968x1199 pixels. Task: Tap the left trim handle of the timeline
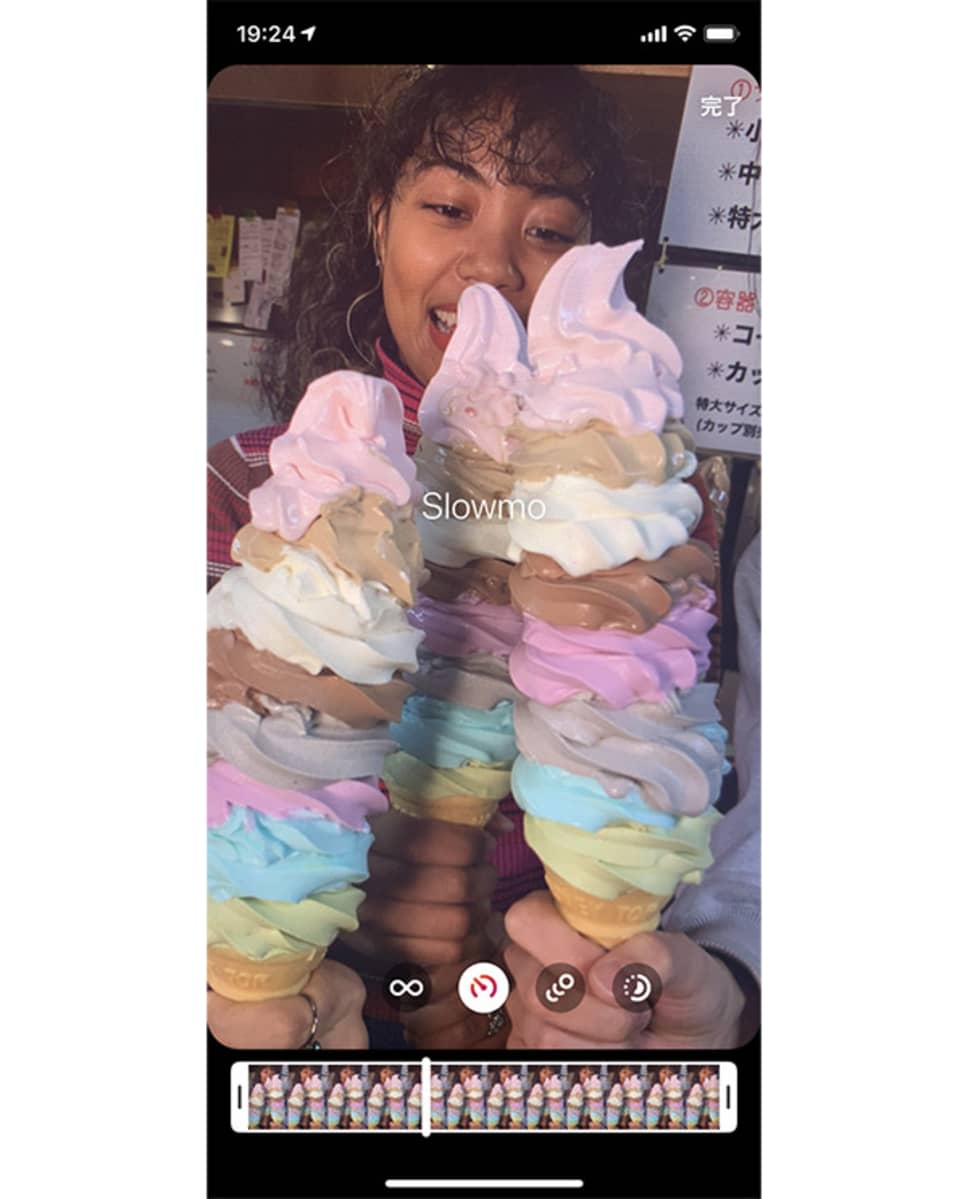coord(240,1097)
